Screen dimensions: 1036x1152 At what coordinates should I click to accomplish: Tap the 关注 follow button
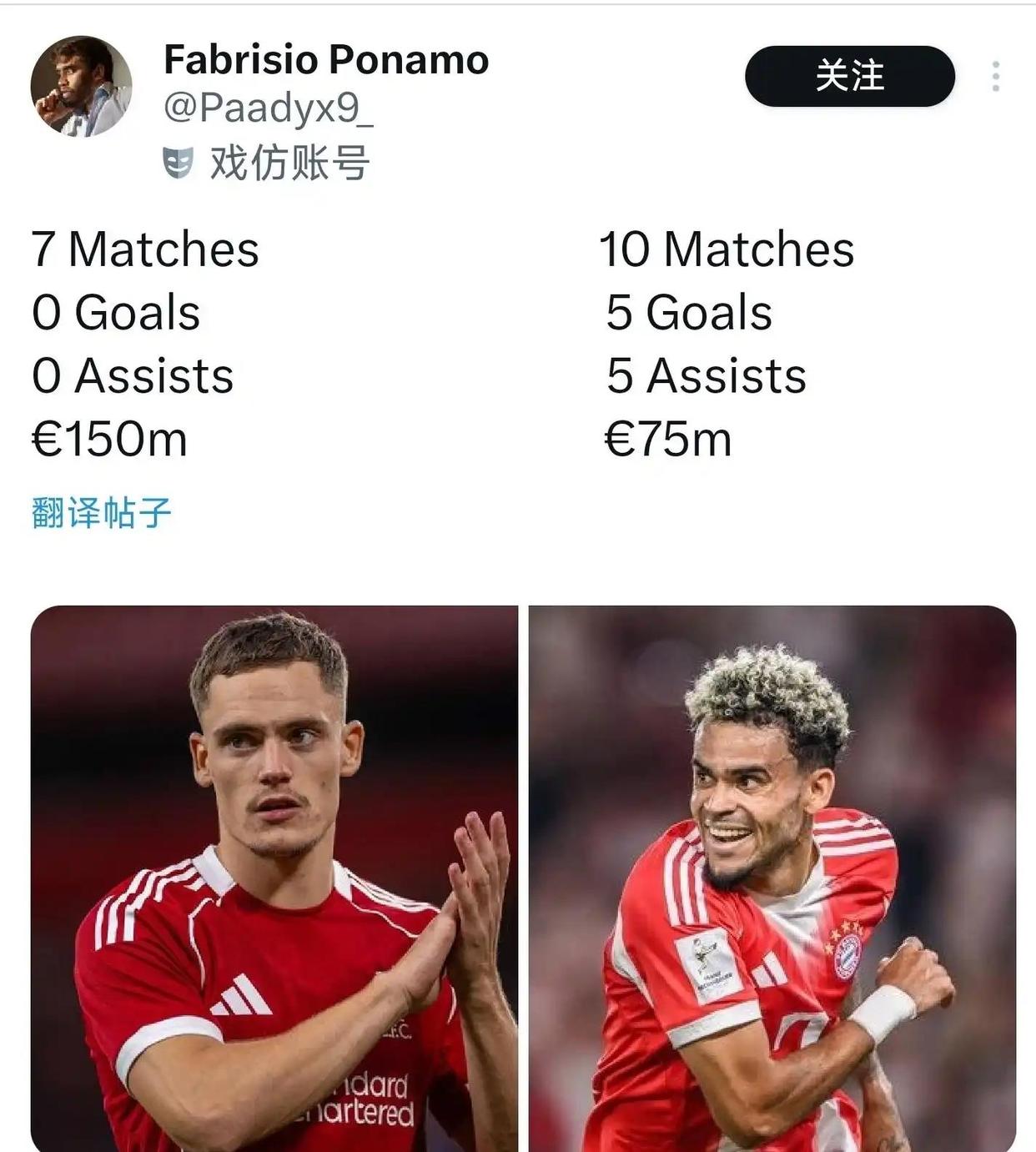(849, 76)
